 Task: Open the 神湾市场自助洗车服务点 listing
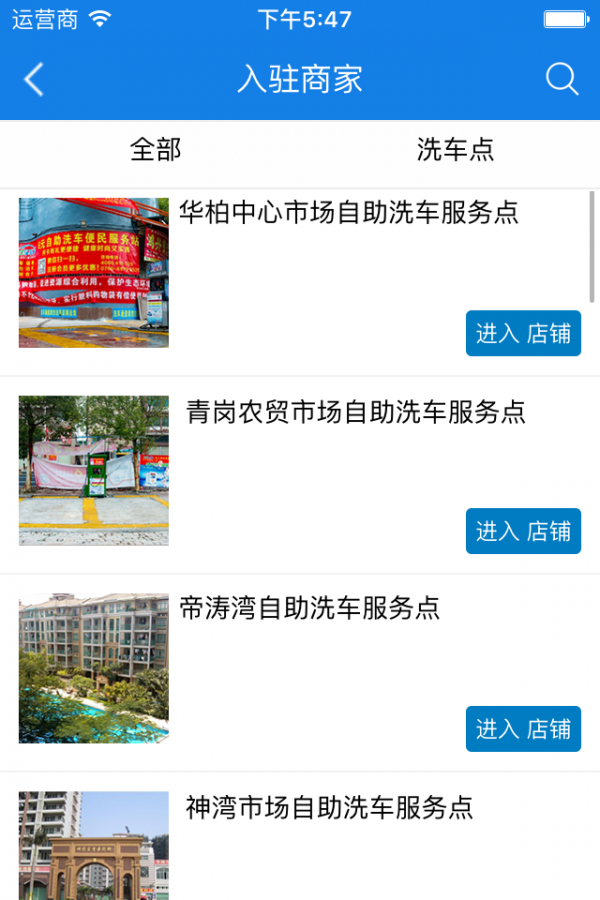point(329,807)
